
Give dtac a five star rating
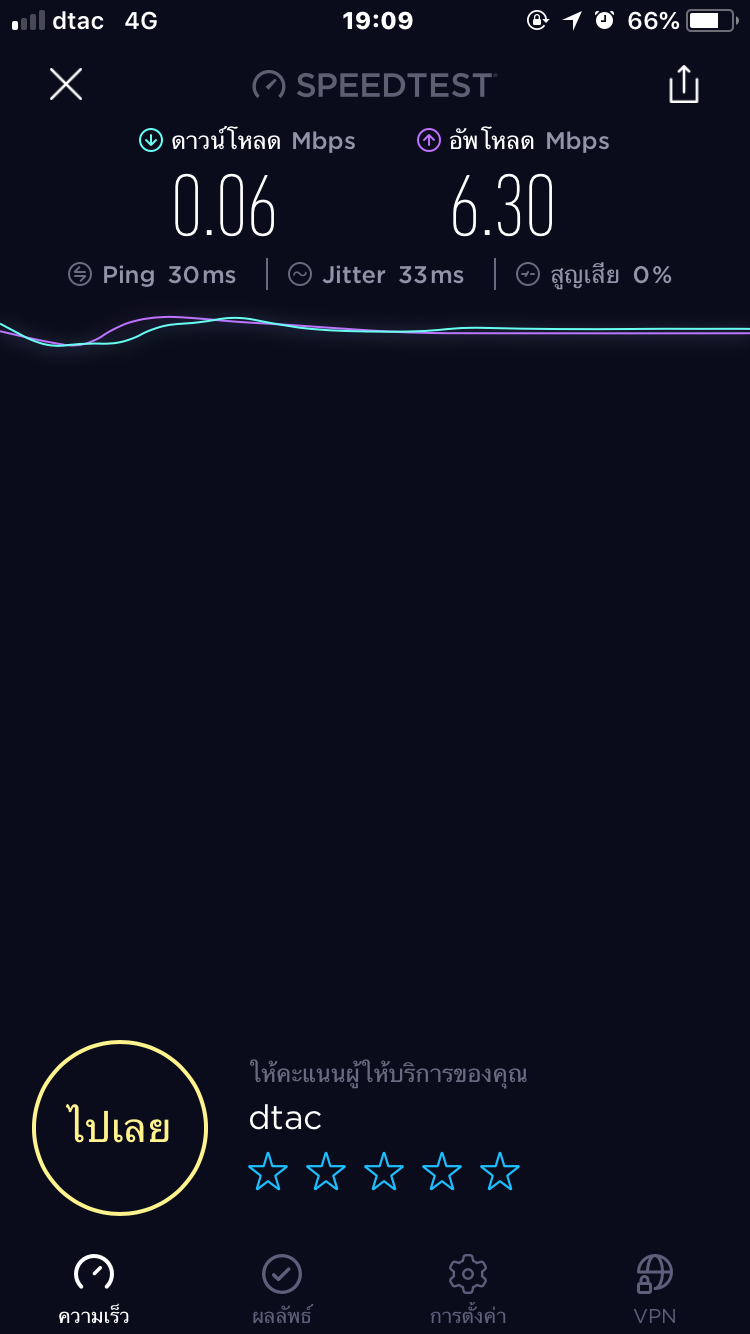click(x=499, y=1171)
